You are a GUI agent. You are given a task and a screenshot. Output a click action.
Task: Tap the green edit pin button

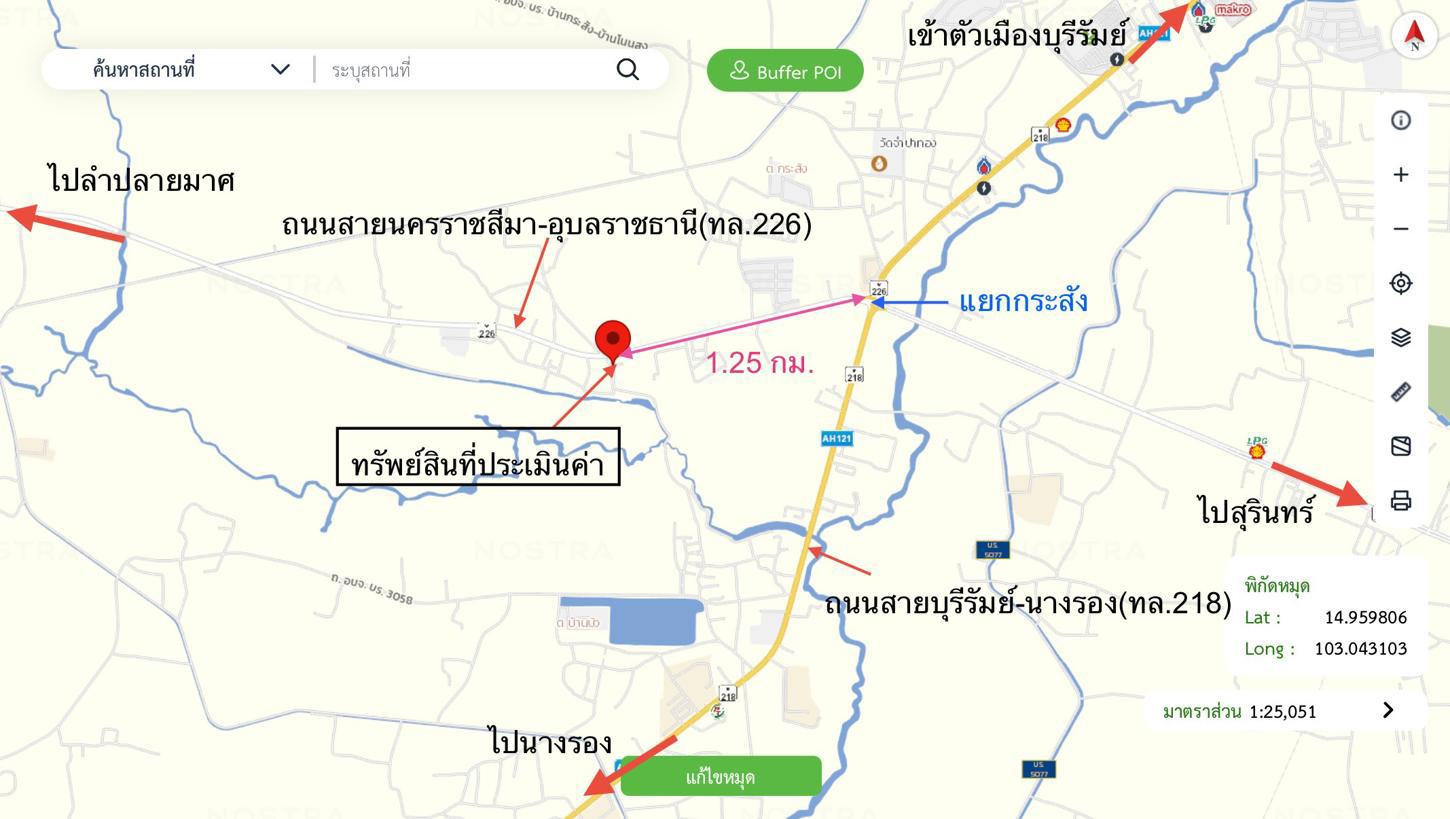pyautogui.click(x=721, y=777)
